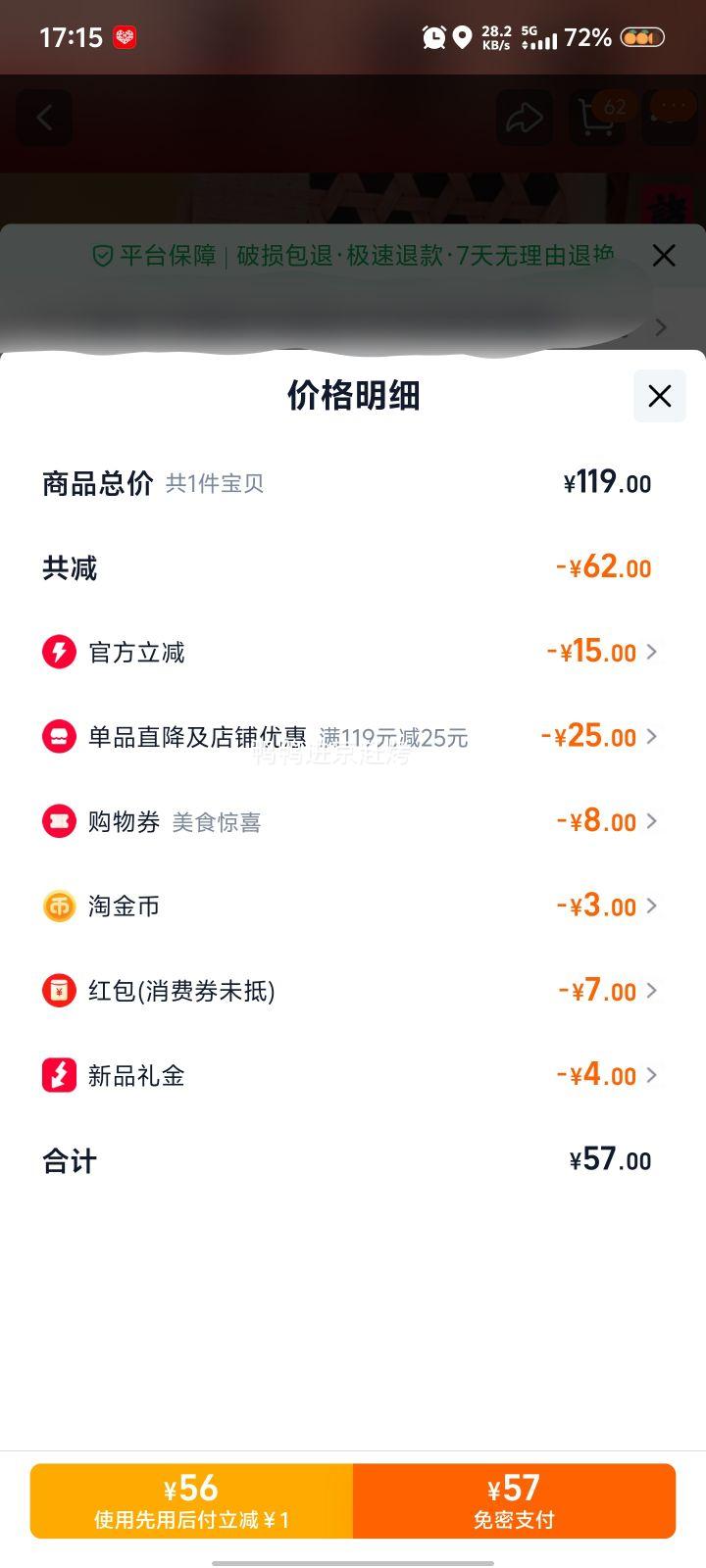
Task: Pay ¥56 using 先用后付
Action: pyautogui.click(x=192, y=1500)
